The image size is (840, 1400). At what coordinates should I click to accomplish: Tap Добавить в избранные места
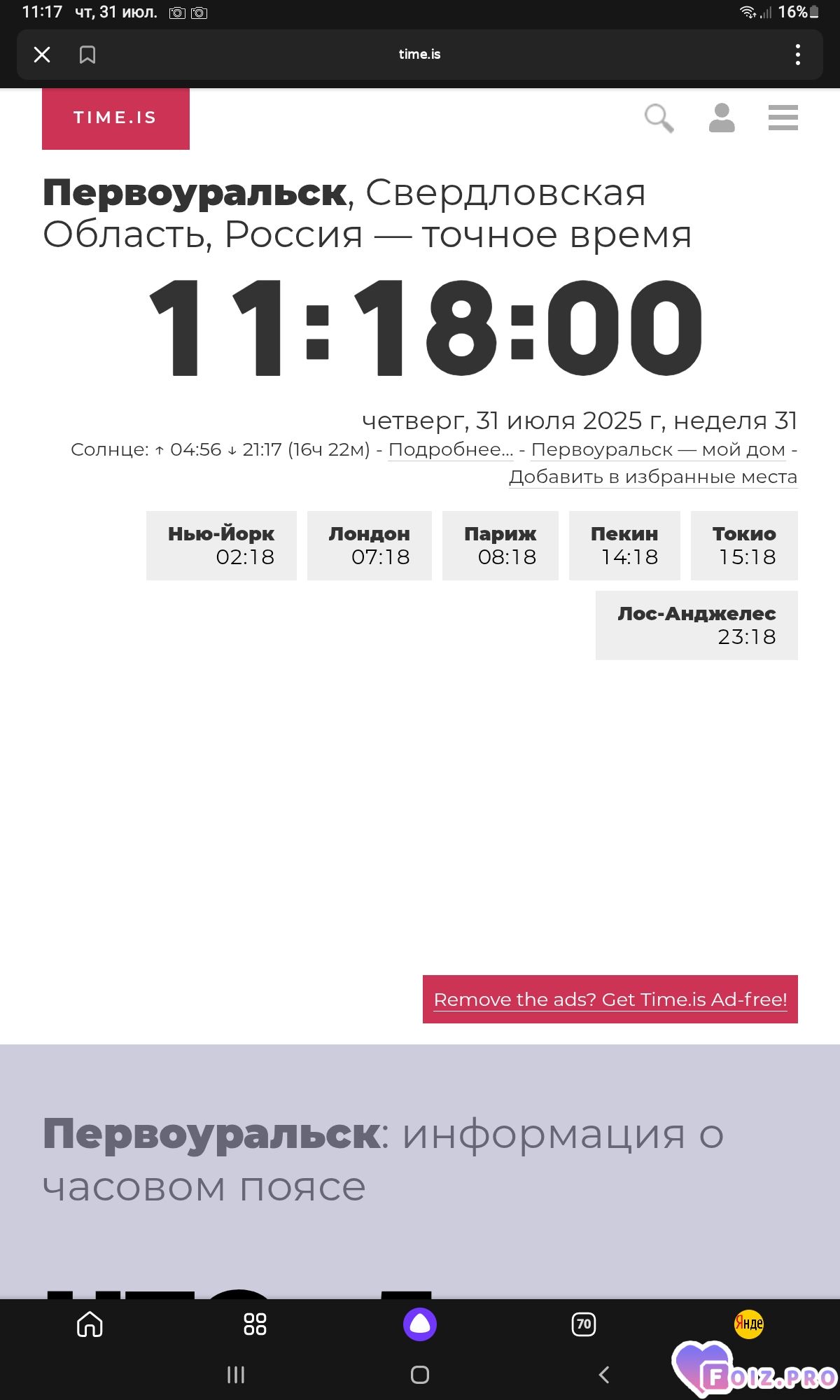click(x=653, y=477)
